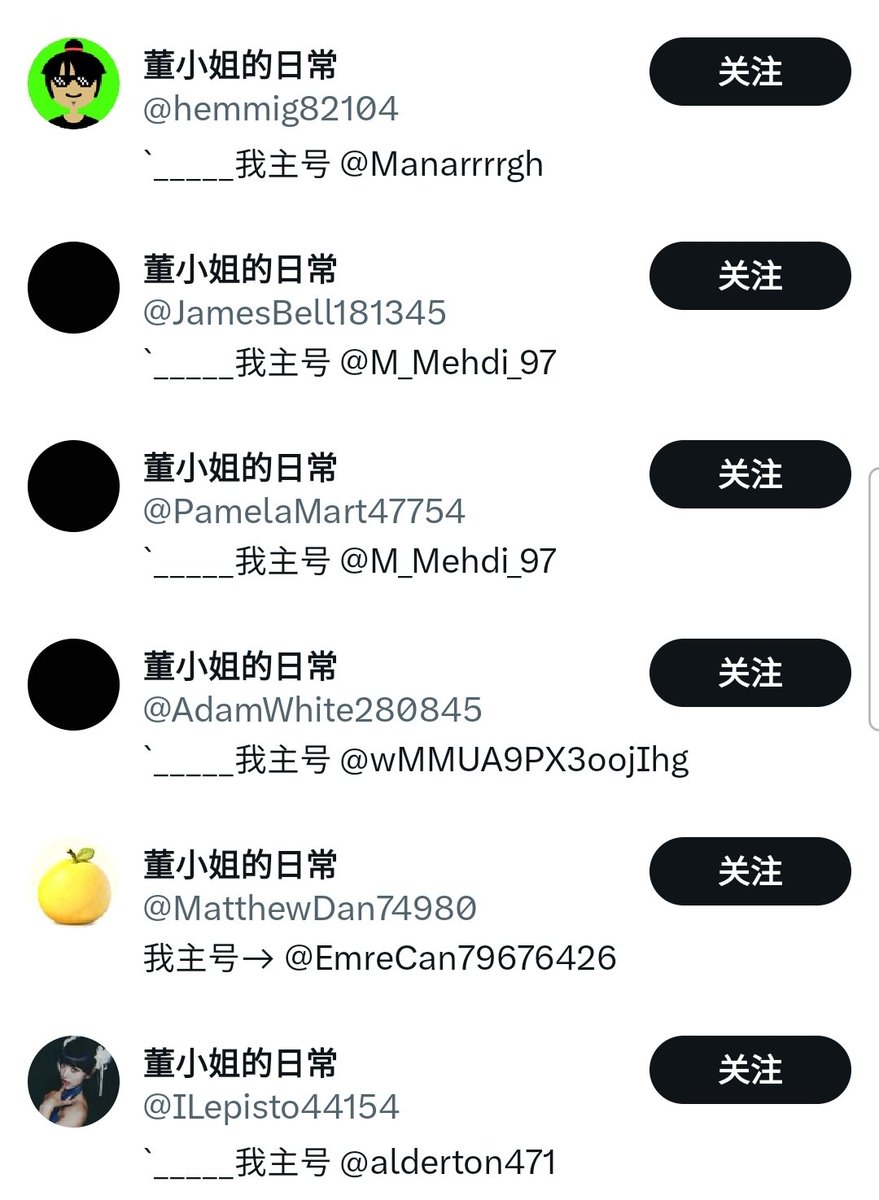The width and height of the screenshot is (879, 1200).
Task: Open @M_Mehdi_97 link in PamelaMart47754's bio
Action: pos(448,562)
